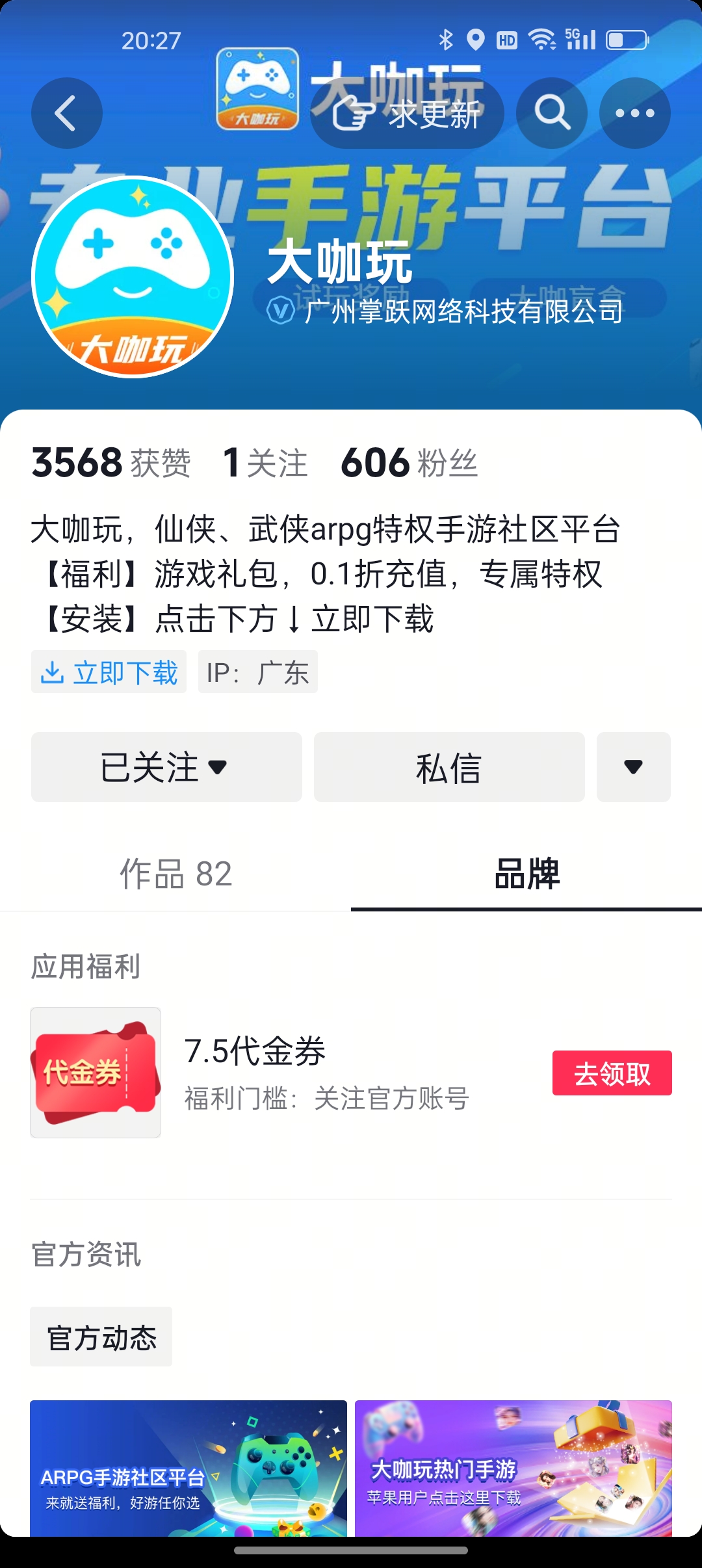Viewport: 702px width, 1568px height.
Task: Open the 代金券 voucher image
Action: [x=96, y=1073]
